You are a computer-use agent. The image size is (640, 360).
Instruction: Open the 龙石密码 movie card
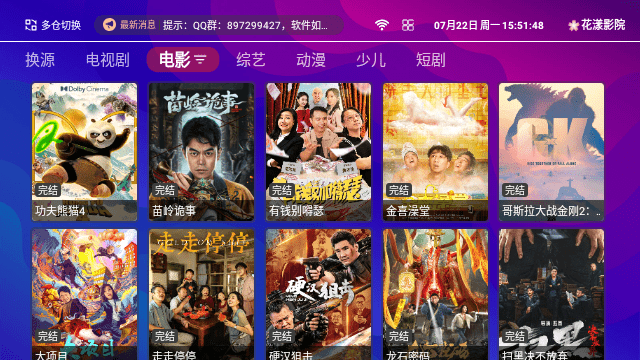tap(435, 294)
